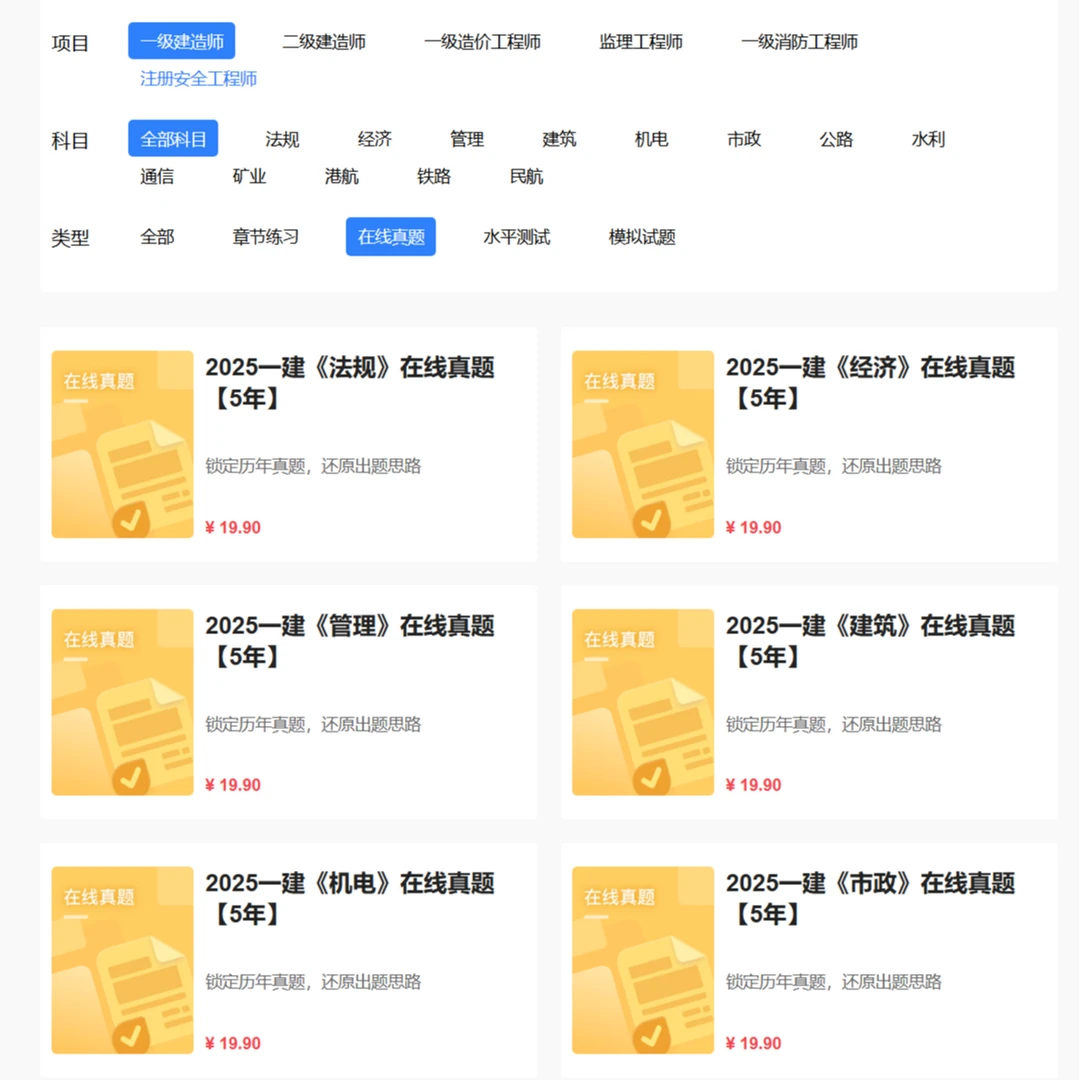Screen dimensions: 1080x1080
Task: Filter subjects by 经济
Action: 374,139
